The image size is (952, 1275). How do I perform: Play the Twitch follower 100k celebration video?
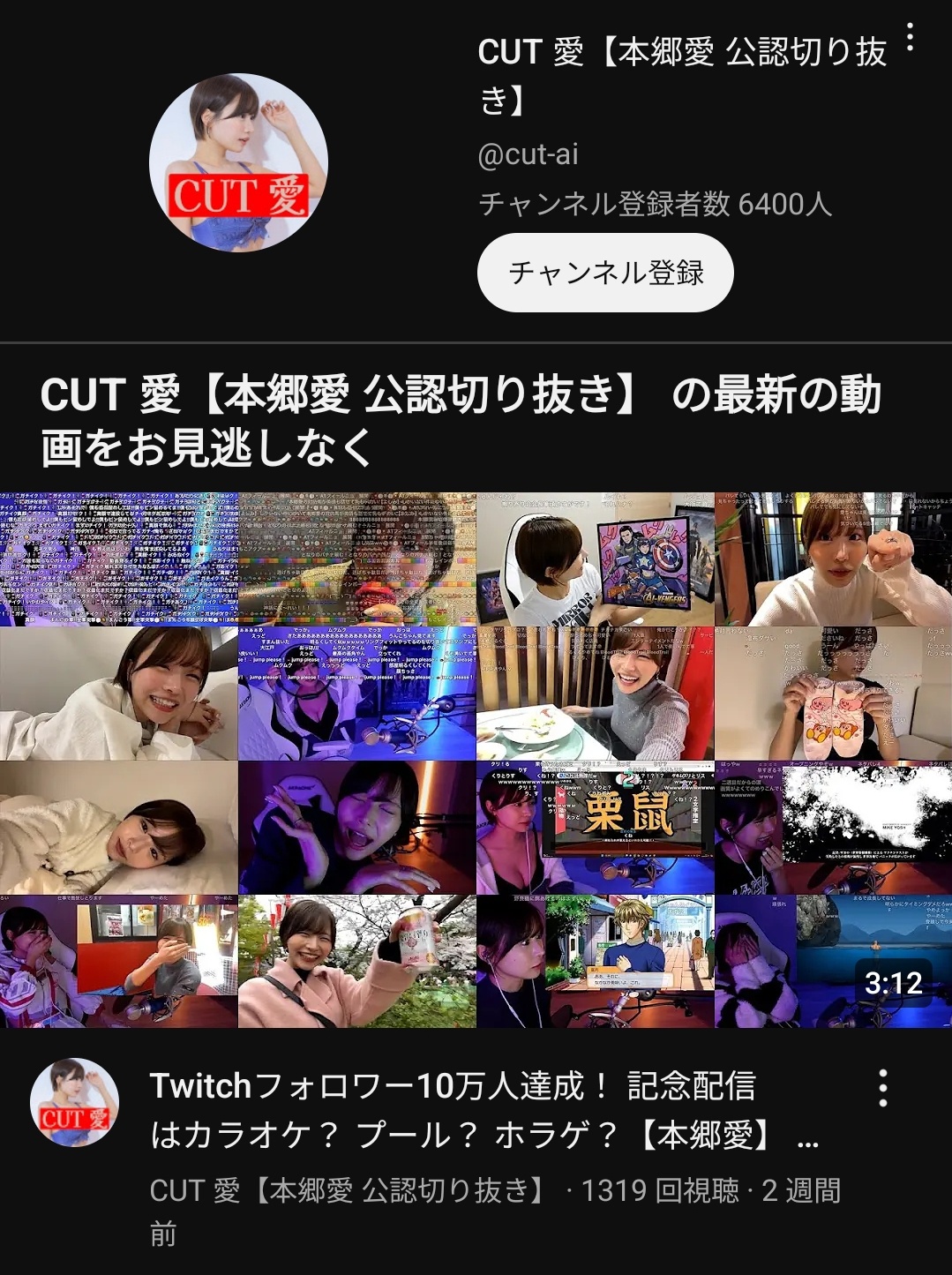(x=476, y=760)
